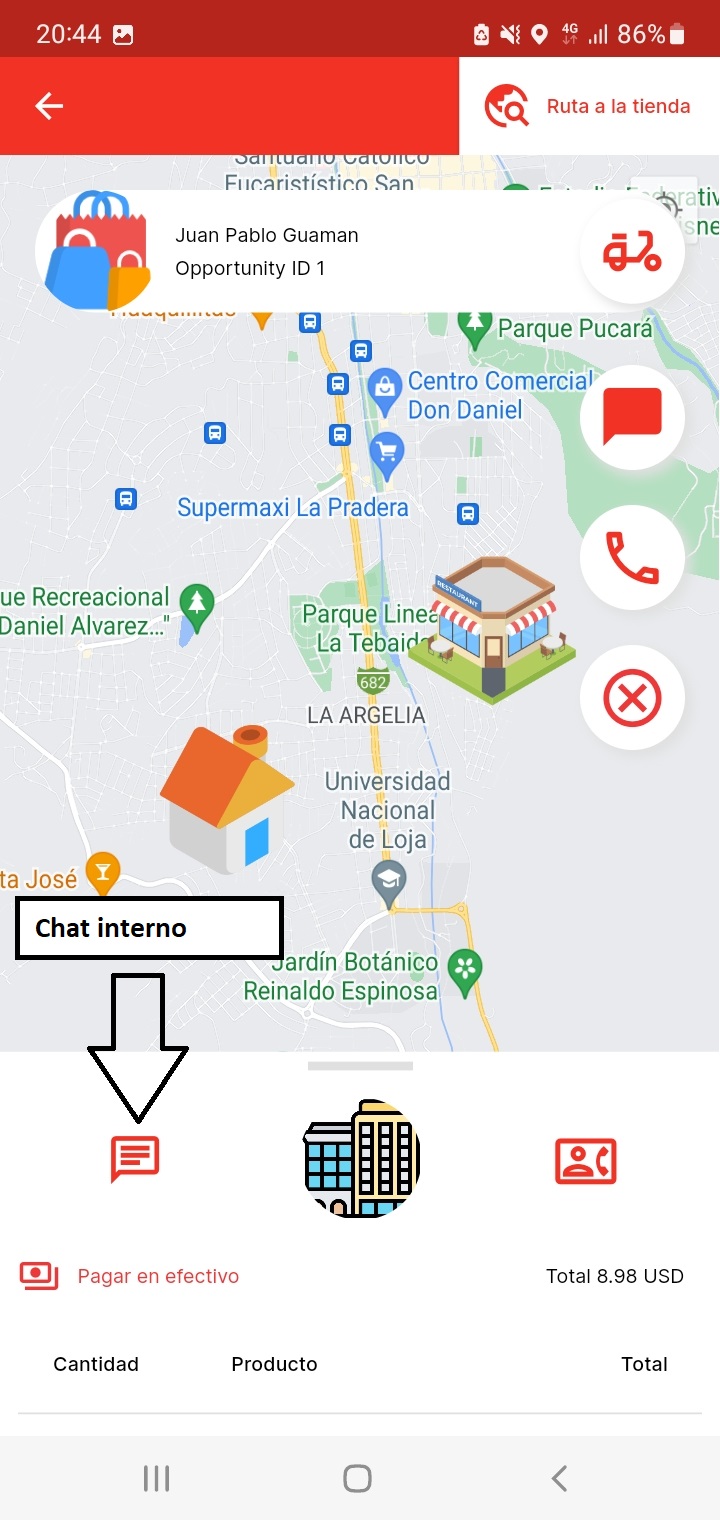Open Ruta a la tienda
This screenshot has height=1520, width=720.
tap(588, 106)
